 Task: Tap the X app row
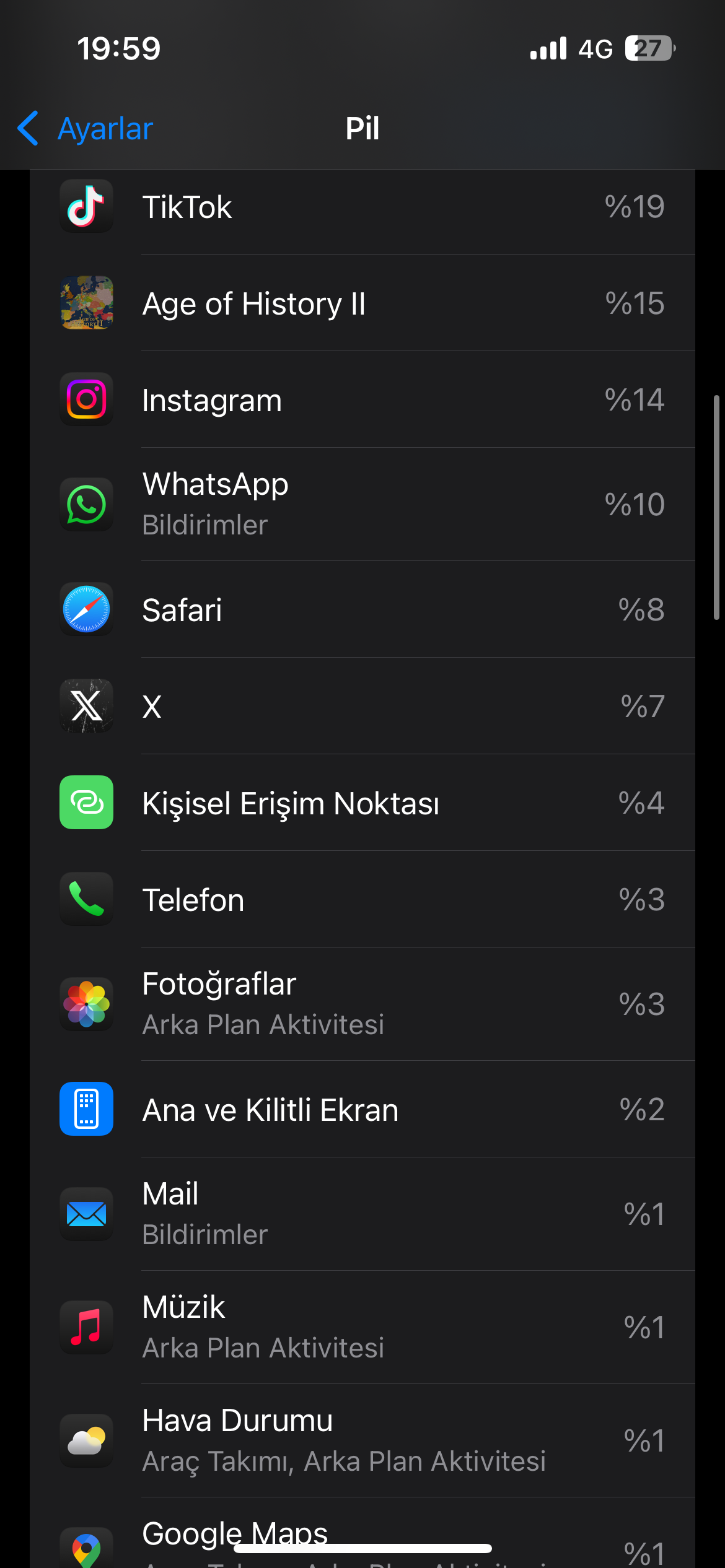(x=362, y=706)
